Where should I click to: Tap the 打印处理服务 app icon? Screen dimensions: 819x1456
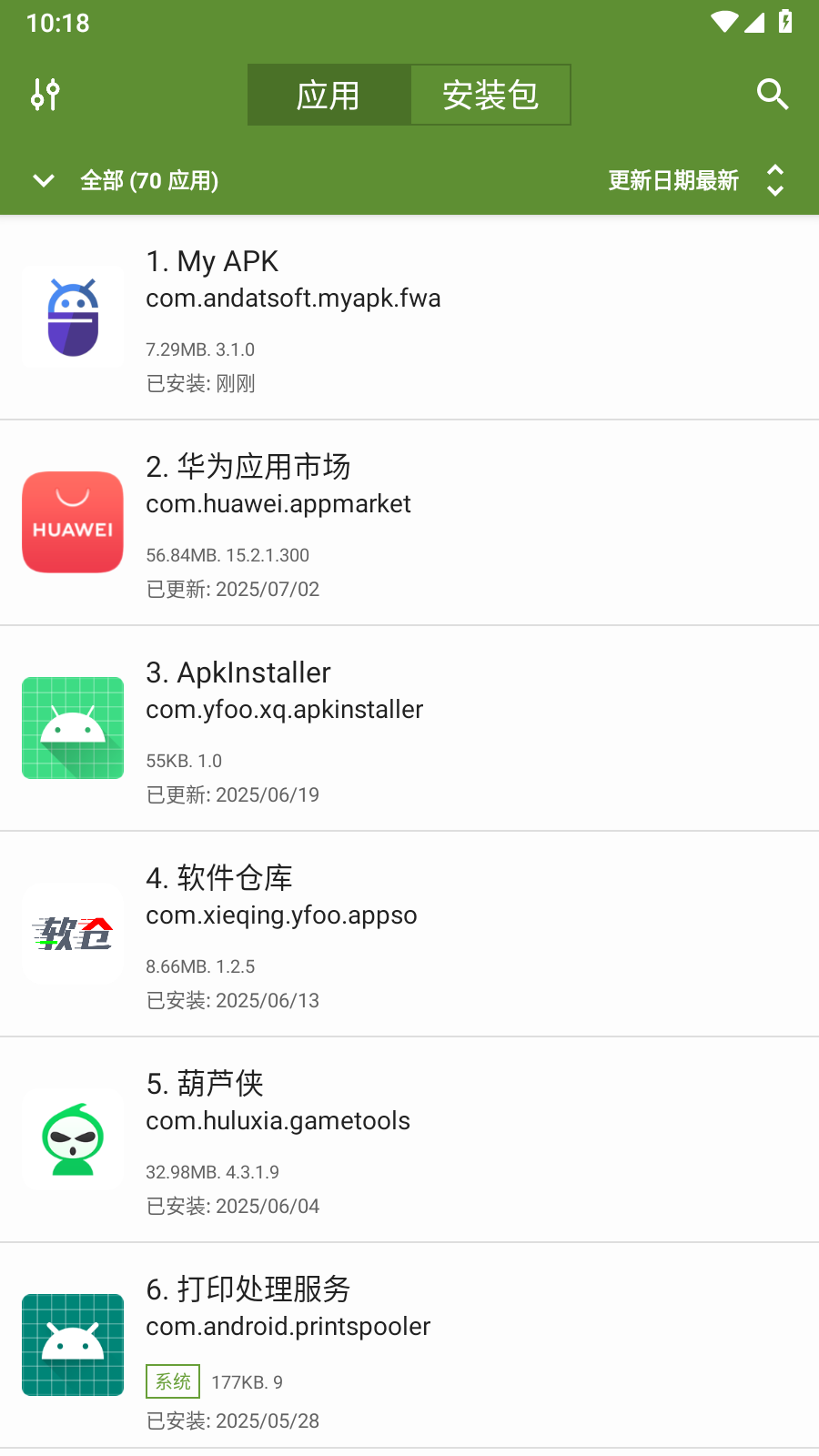(73, 1345)
